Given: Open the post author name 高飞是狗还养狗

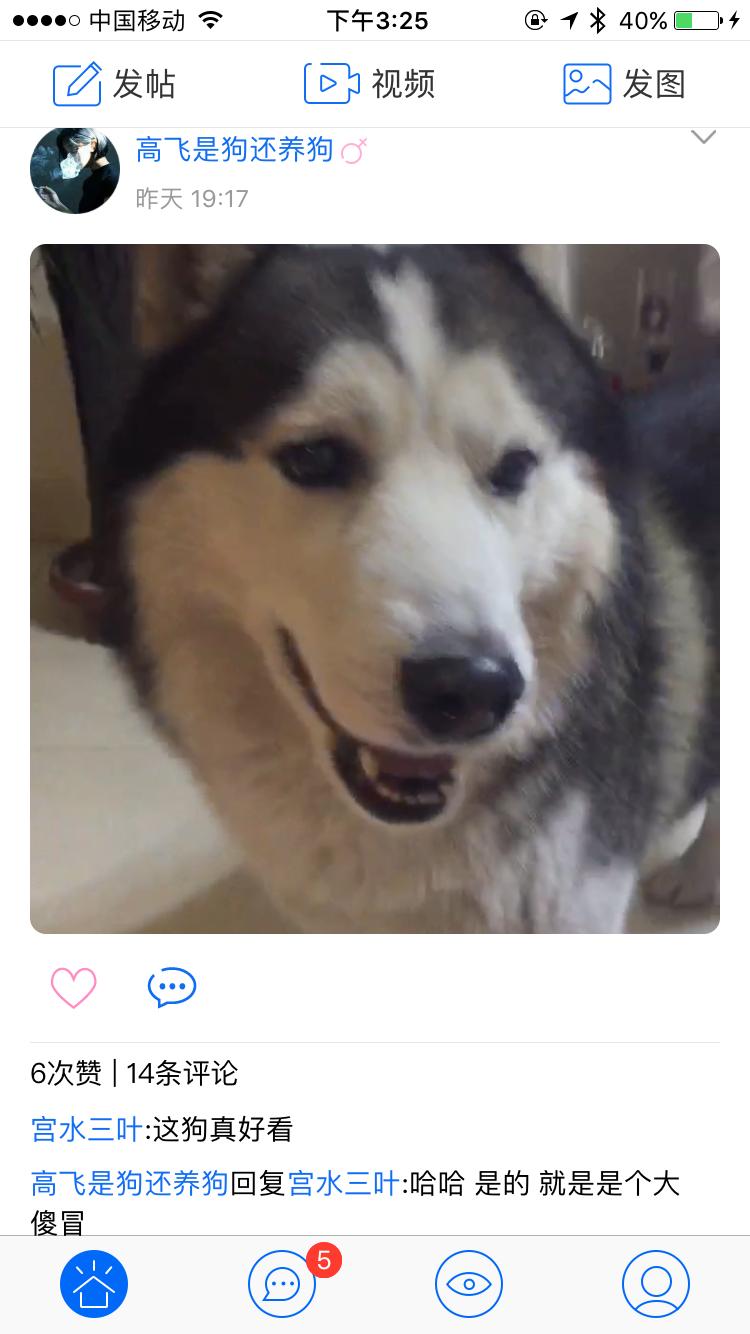Looking at the screenshot, I should (x=234, y=150).
